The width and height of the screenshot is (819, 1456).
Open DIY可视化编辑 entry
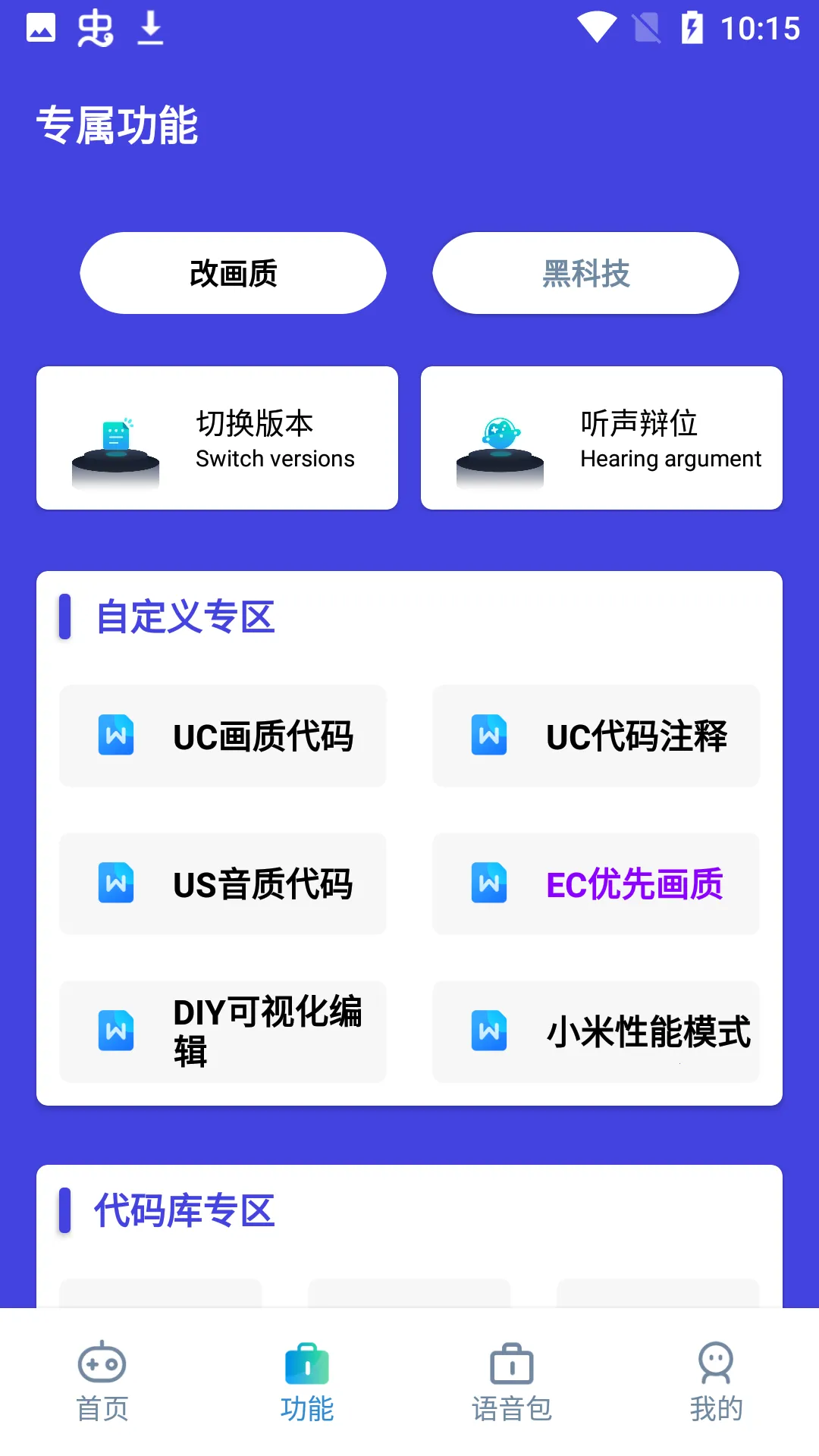click(x=222, y=1031)
